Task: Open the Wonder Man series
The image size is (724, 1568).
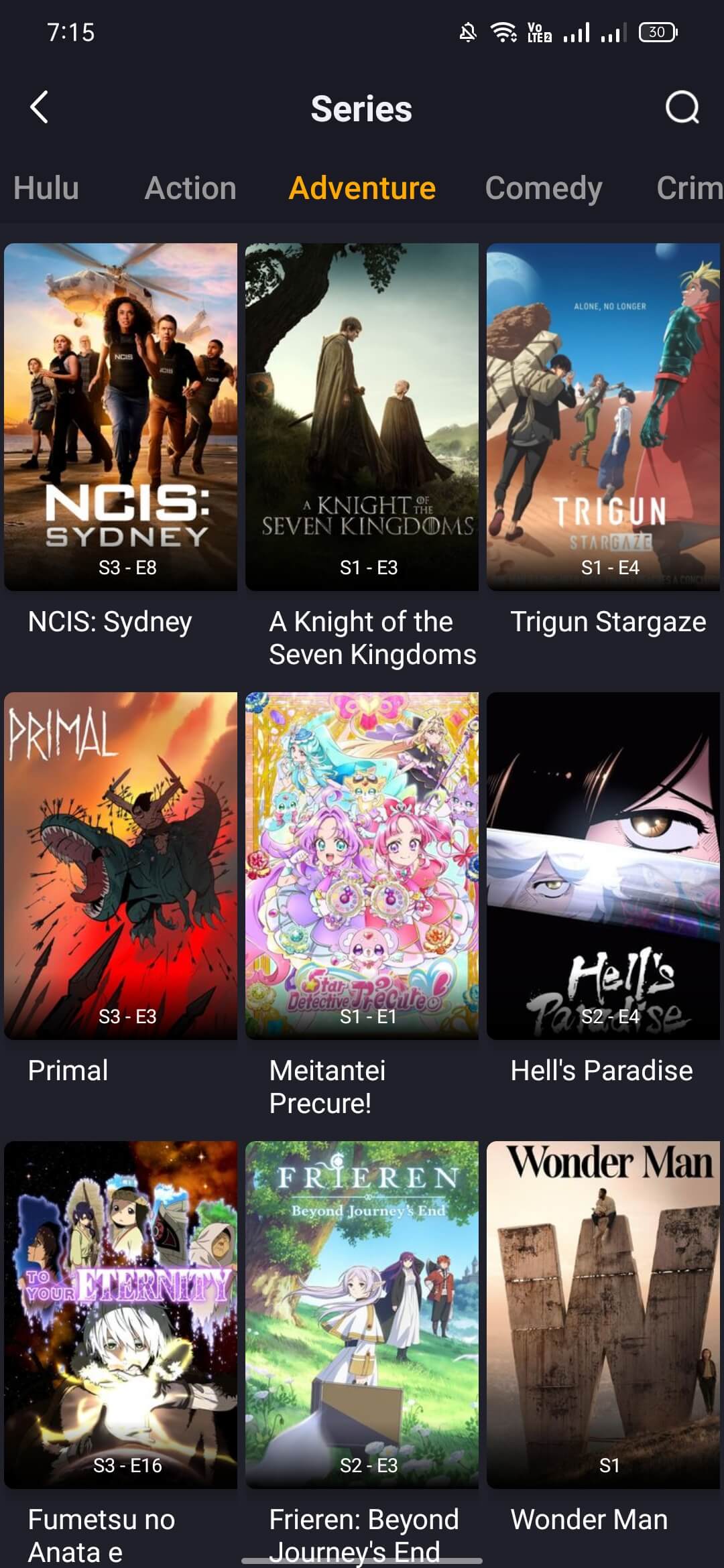Action: pos(603,1315)
